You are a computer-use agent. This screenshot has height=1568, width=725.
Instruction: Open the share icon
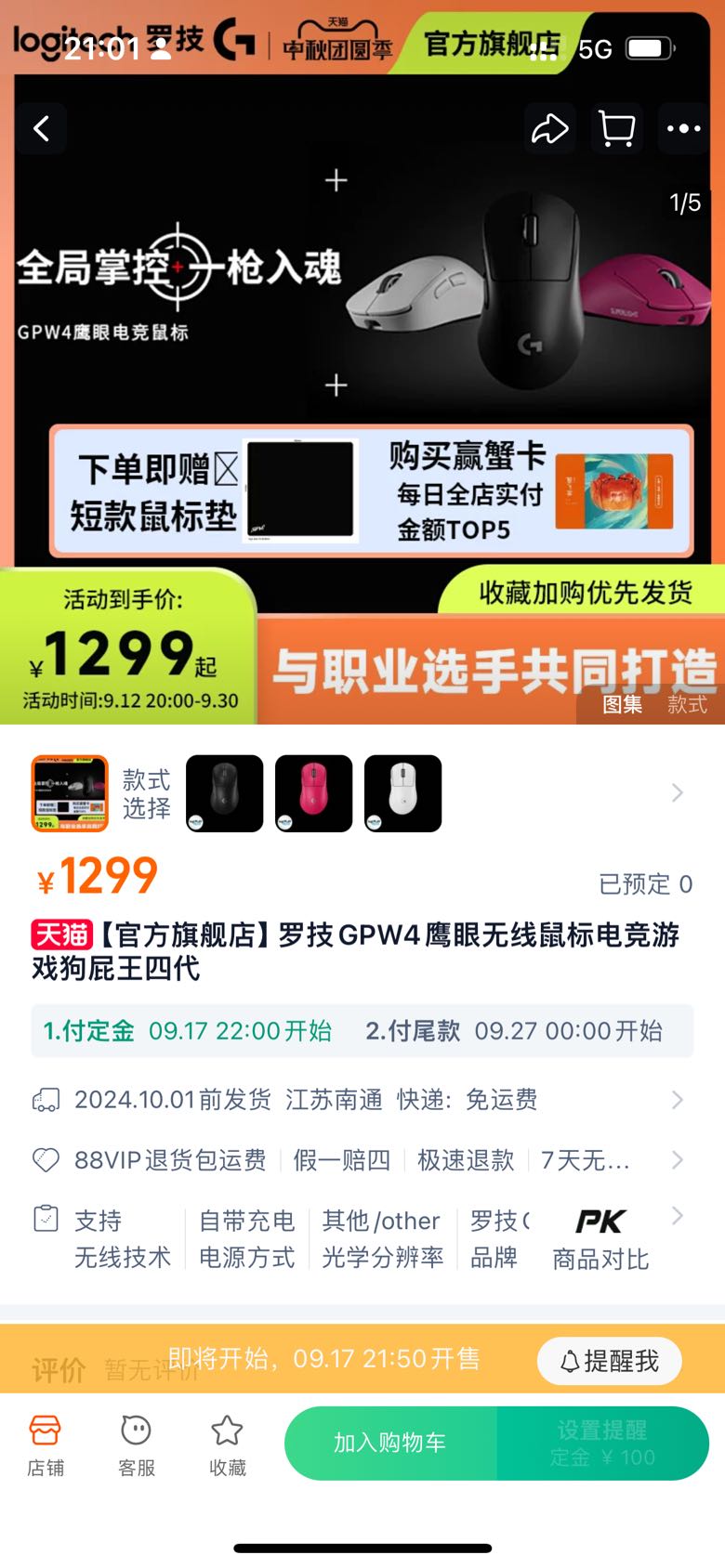click(549, 129)
